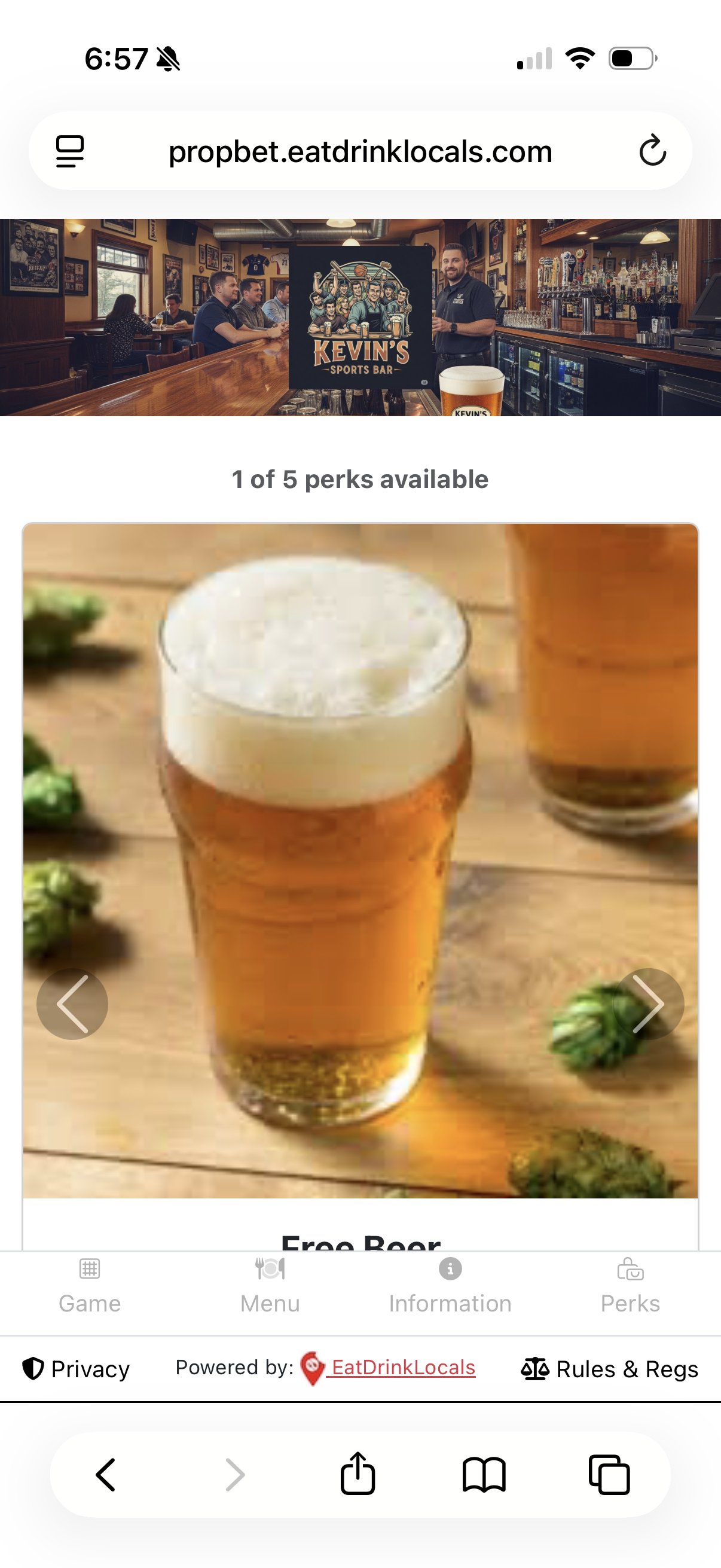Switch to the Perks tab
Image resolution: width=721 pixels, height=1568 pixels.
[x=630, y=1287]
